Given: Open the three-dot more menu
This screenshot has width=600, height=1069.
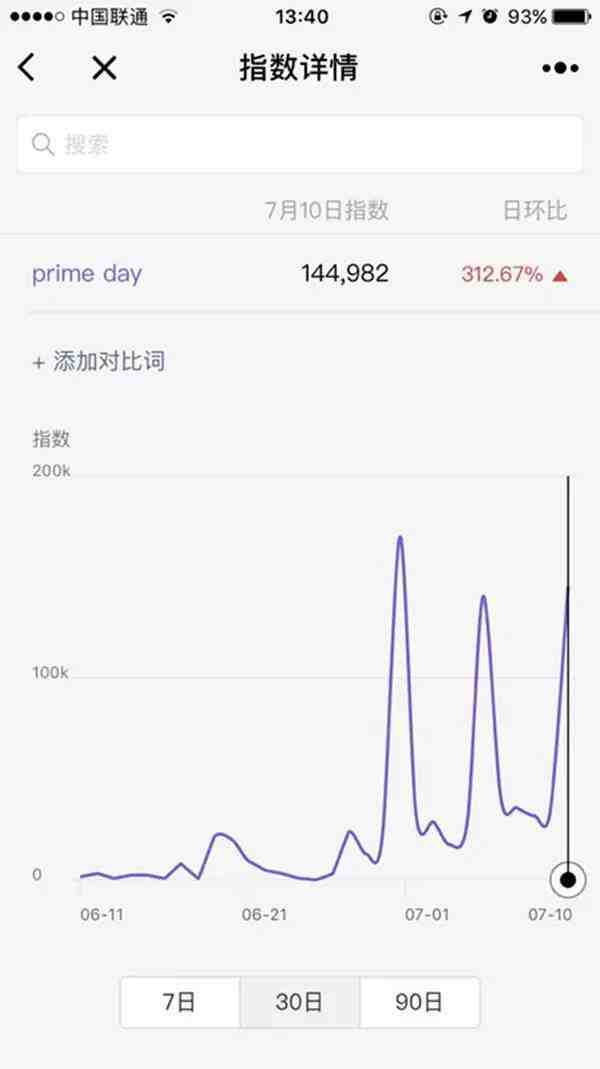Looking at the screenshot, I should (x=560, y=68).
